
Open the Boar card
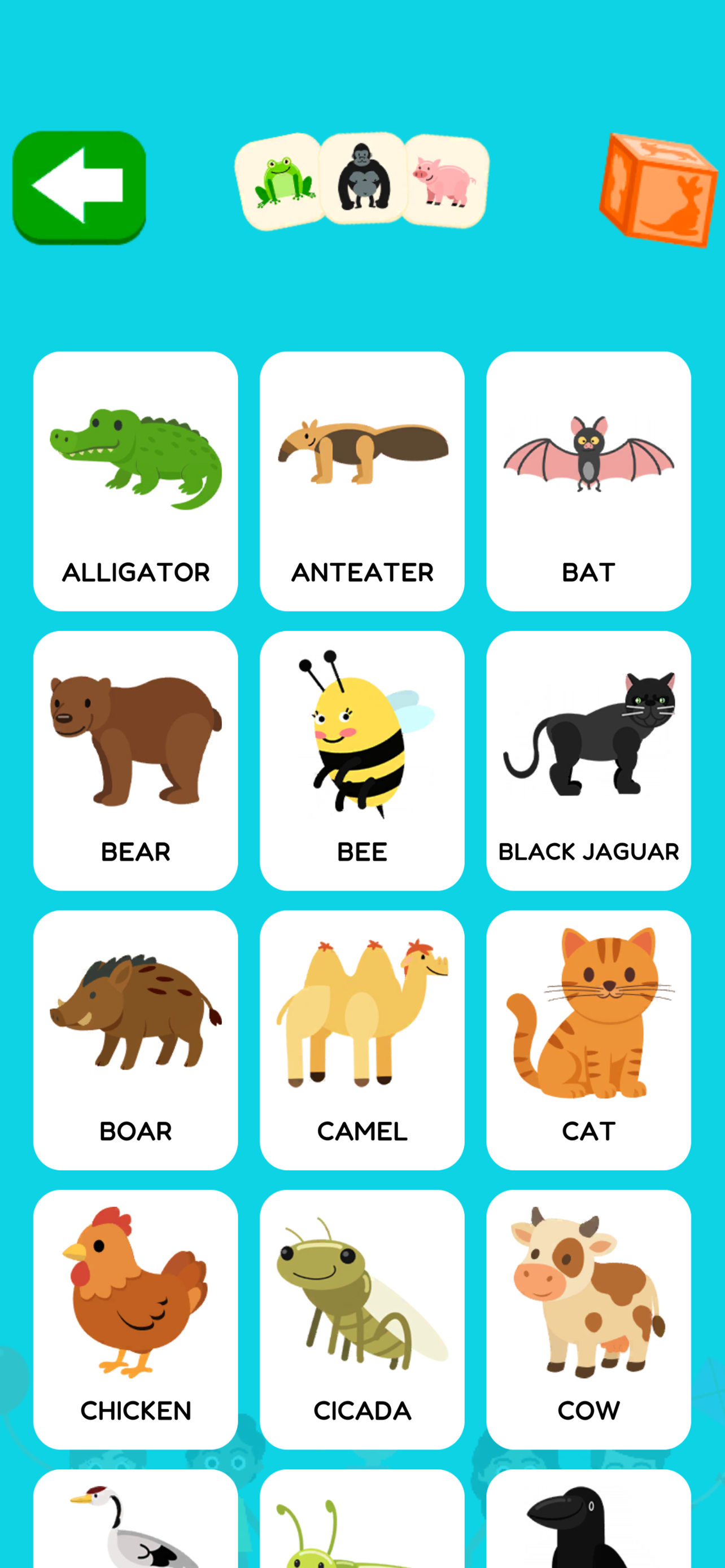pyautogui.click(x=136, y=1040)
